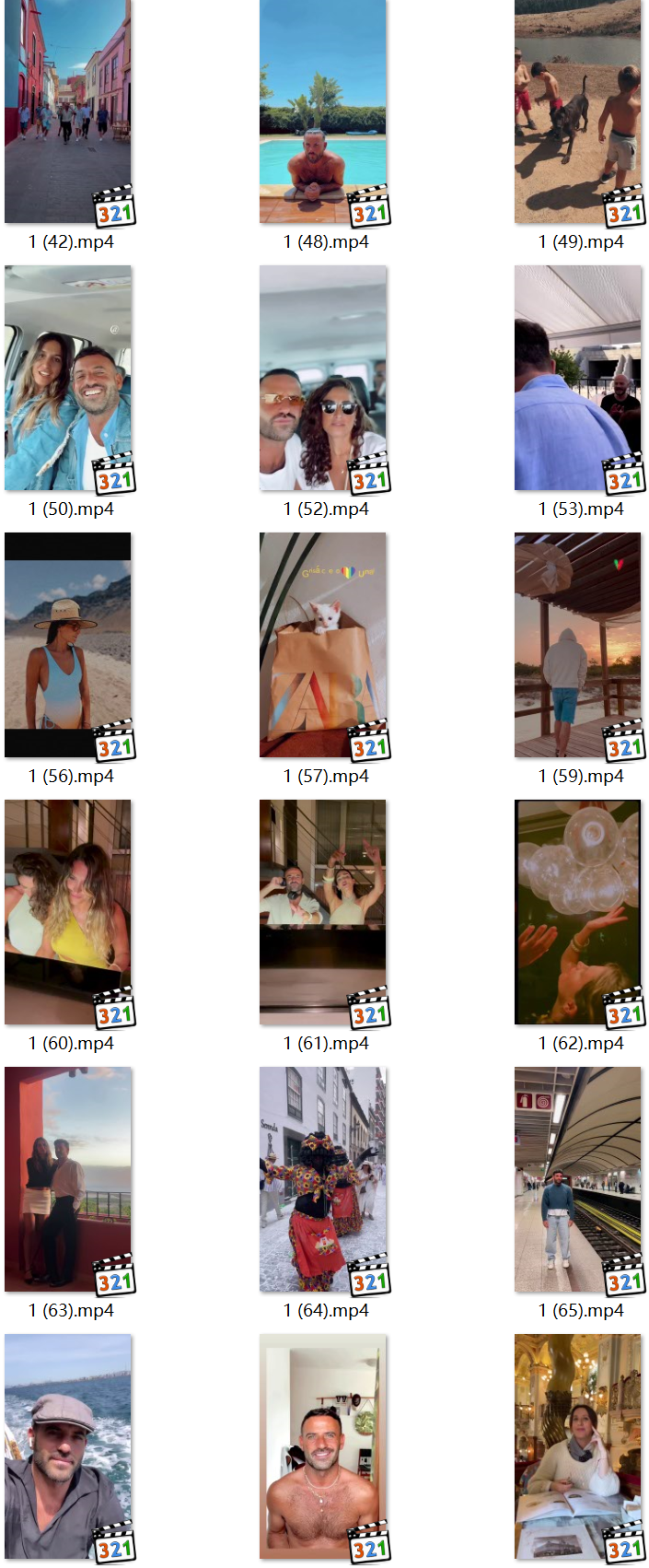Open the file 1 (62).mp4
649x1568 pixels.
(x=578, y=912)
